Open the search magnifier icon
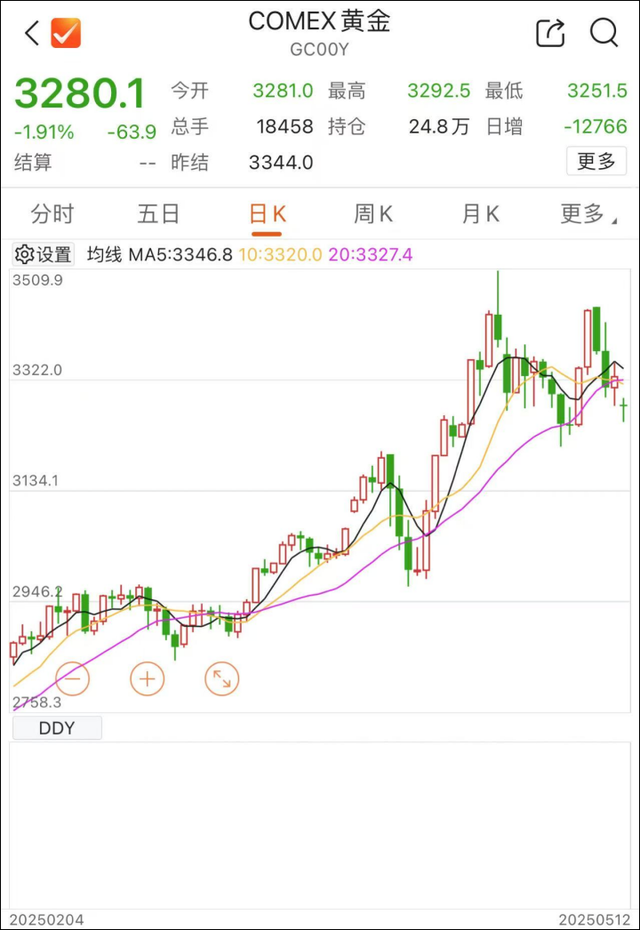 click(x=604, y=33)
